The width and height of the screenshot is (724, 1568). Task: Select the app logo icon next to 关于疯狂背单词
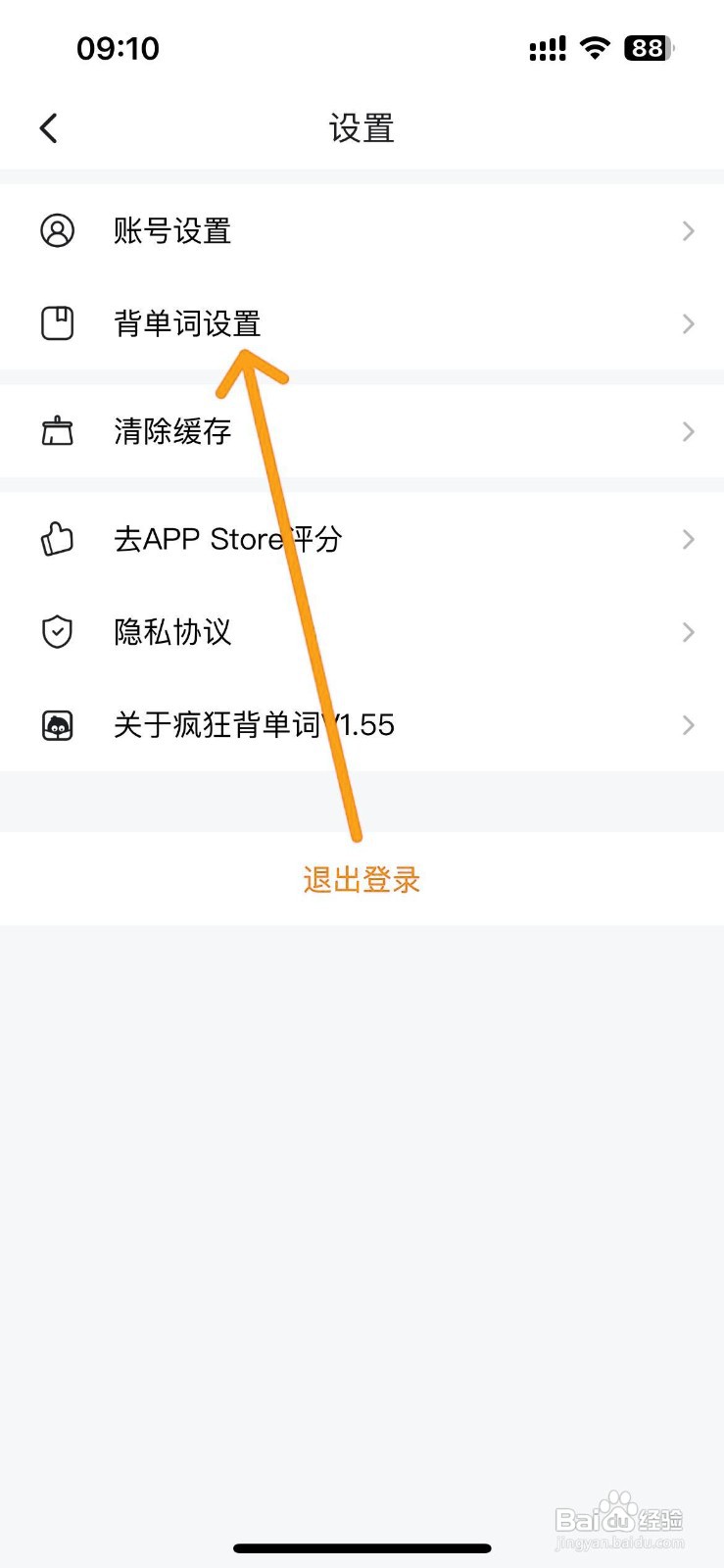[59, 725]
